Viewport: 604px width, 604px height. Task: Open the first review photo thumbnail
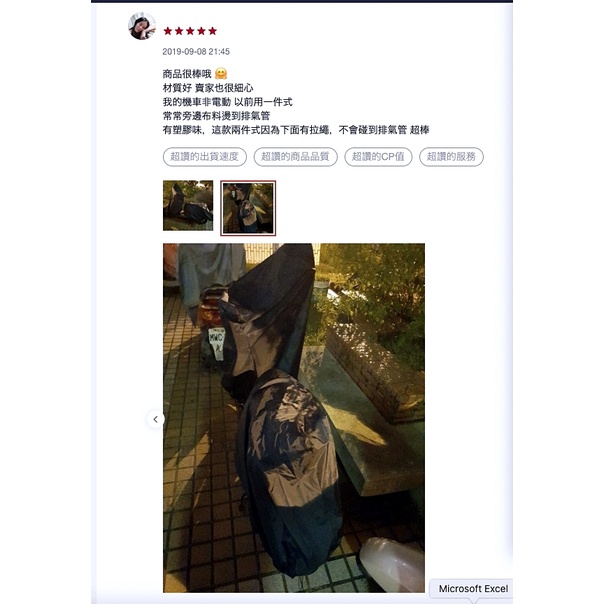coord(188,206)
